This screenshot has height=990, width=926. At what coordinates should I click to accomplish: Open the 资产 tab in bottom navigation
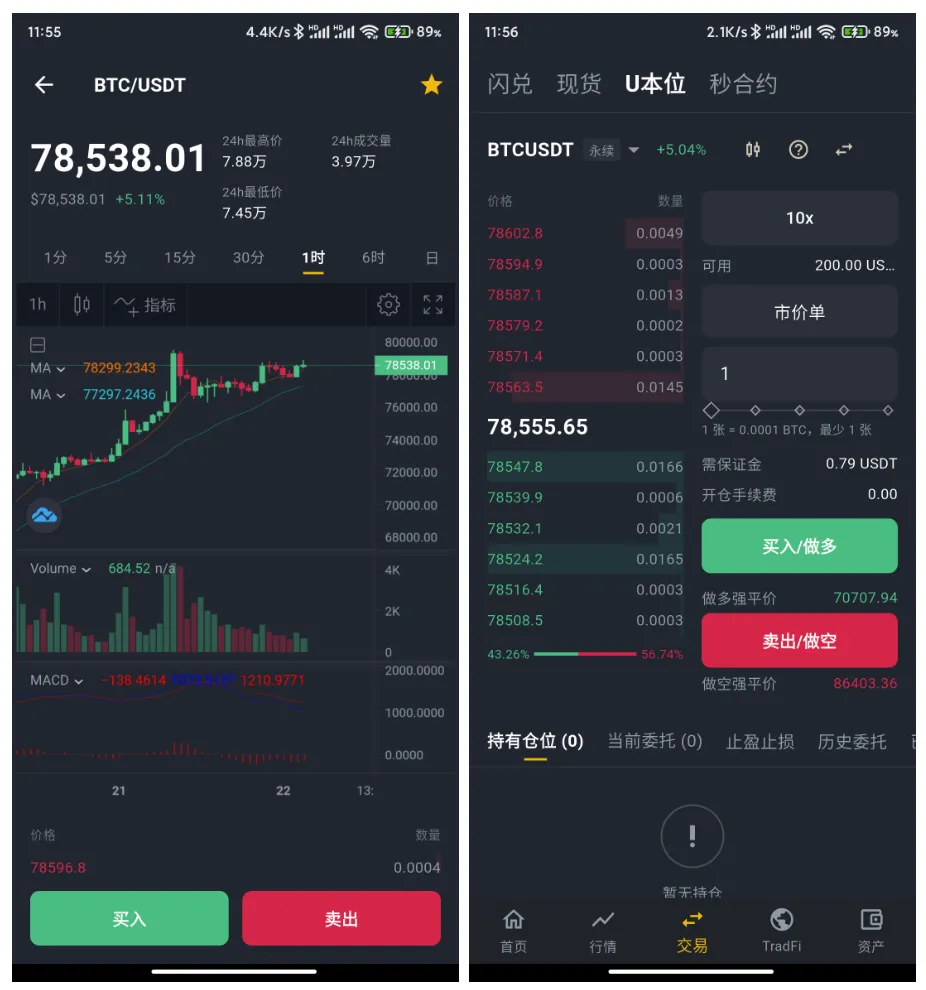pyautogui.click(x=871, y=930)
